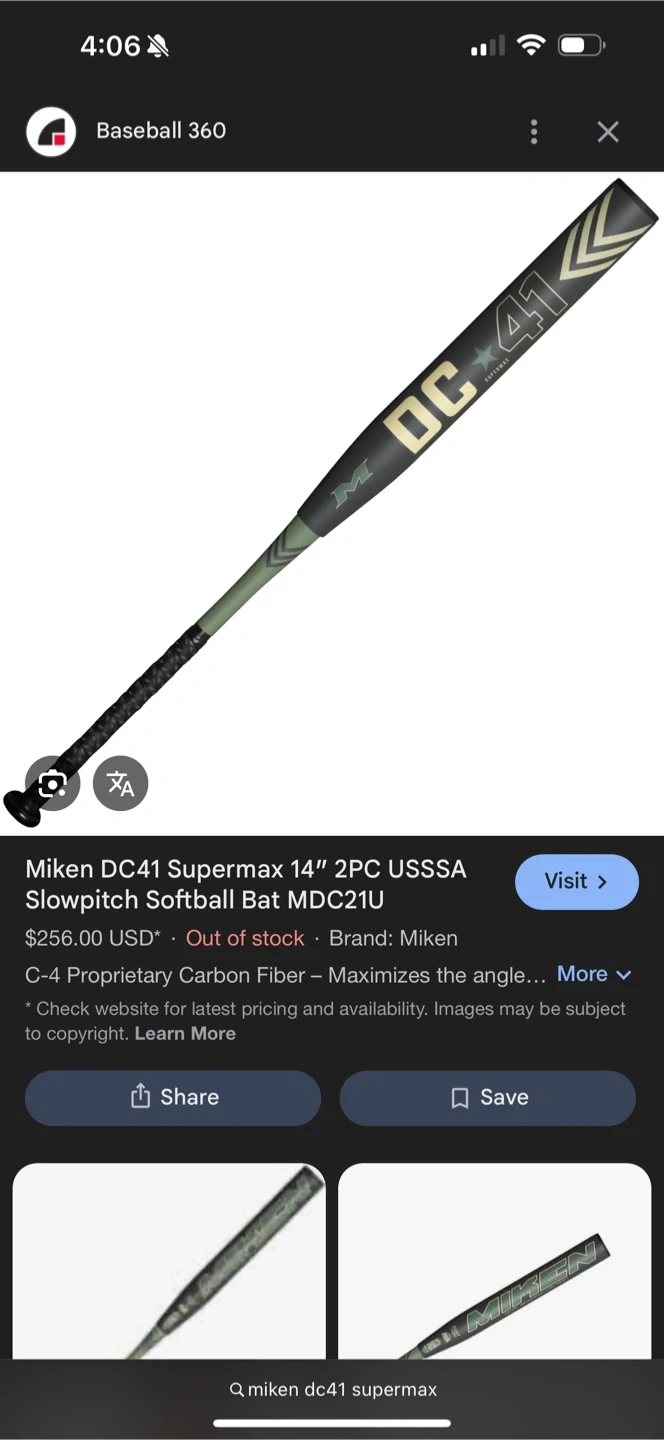Tap the miken dc41 supermax search bar
The width and height of the screenshot is (664, 1440).
click(x=332, y=1389)
